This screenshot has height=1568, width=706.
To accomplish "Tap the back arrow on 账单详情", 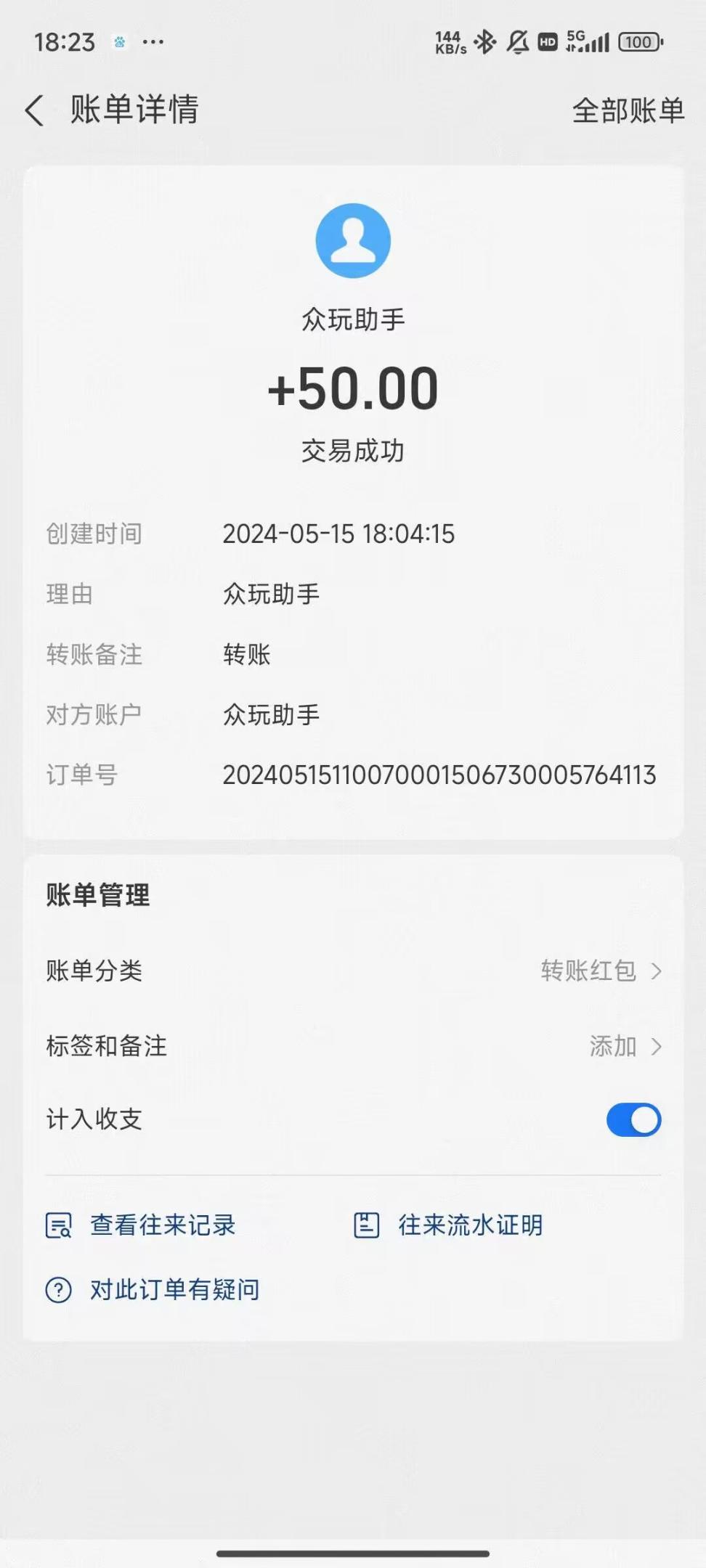I will pyautogui.click(x=33, y=110).
